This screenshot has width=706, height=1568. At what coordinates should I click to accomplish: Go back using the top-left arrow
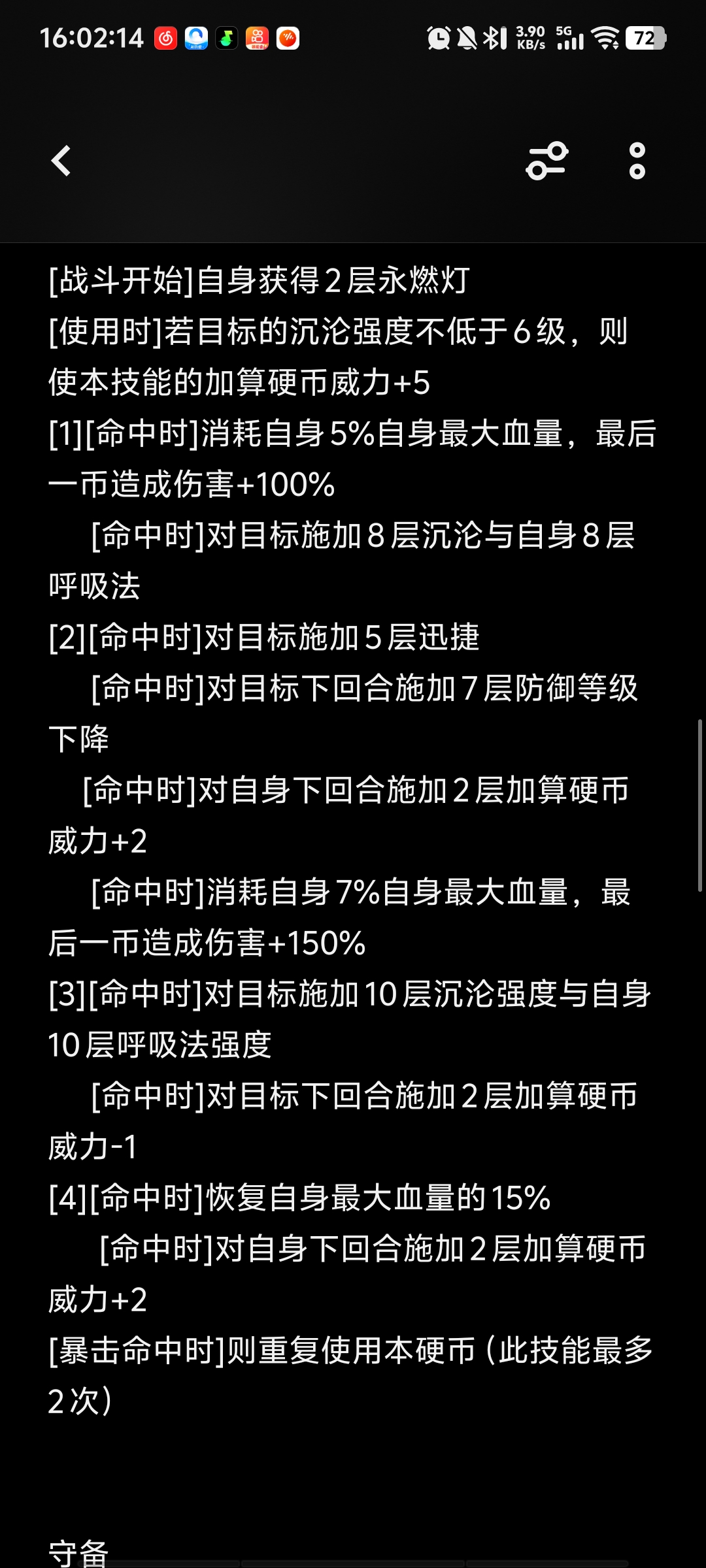pyautogui.click(x=61, y=161)
